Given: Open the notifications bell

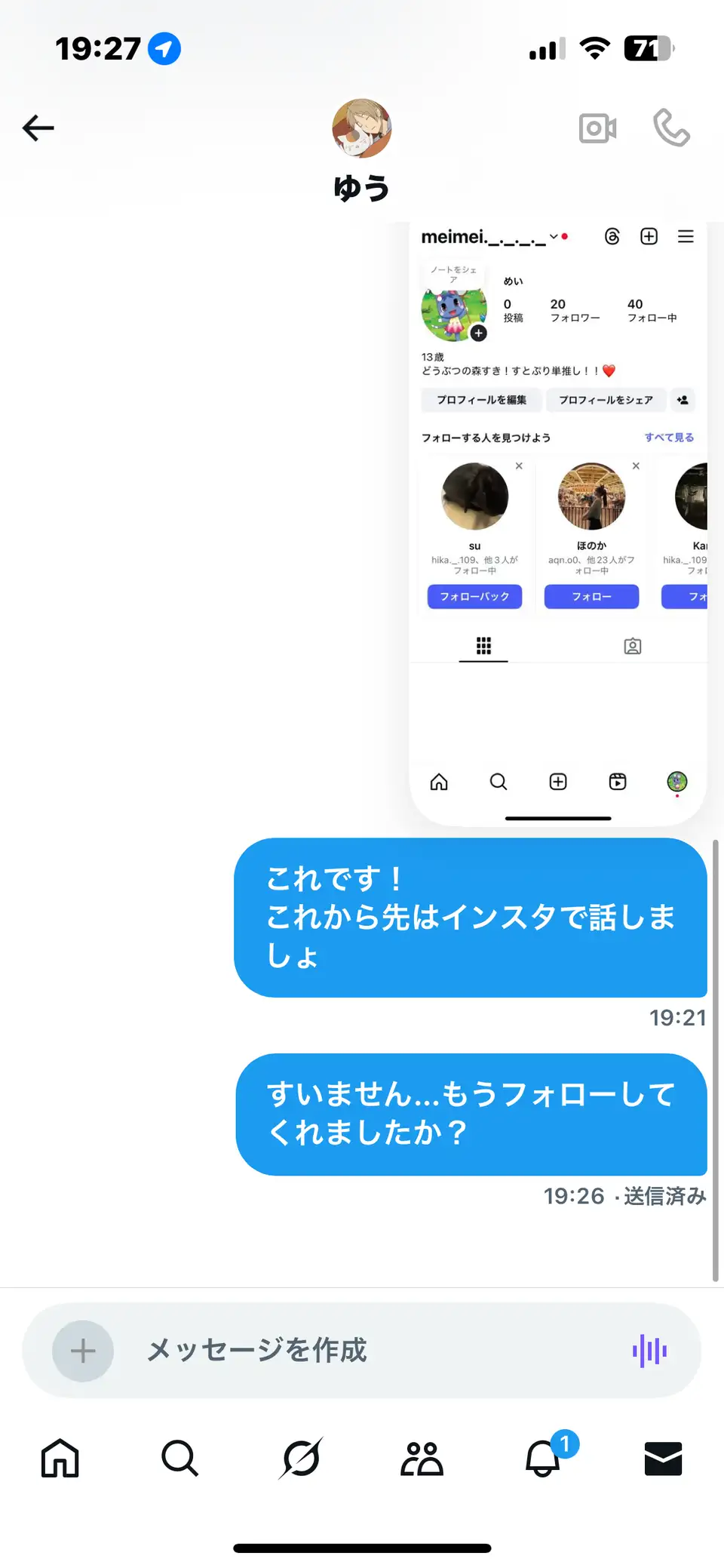Looking at the screenshot, I should pyautogui.click(x=543, y=1456).
